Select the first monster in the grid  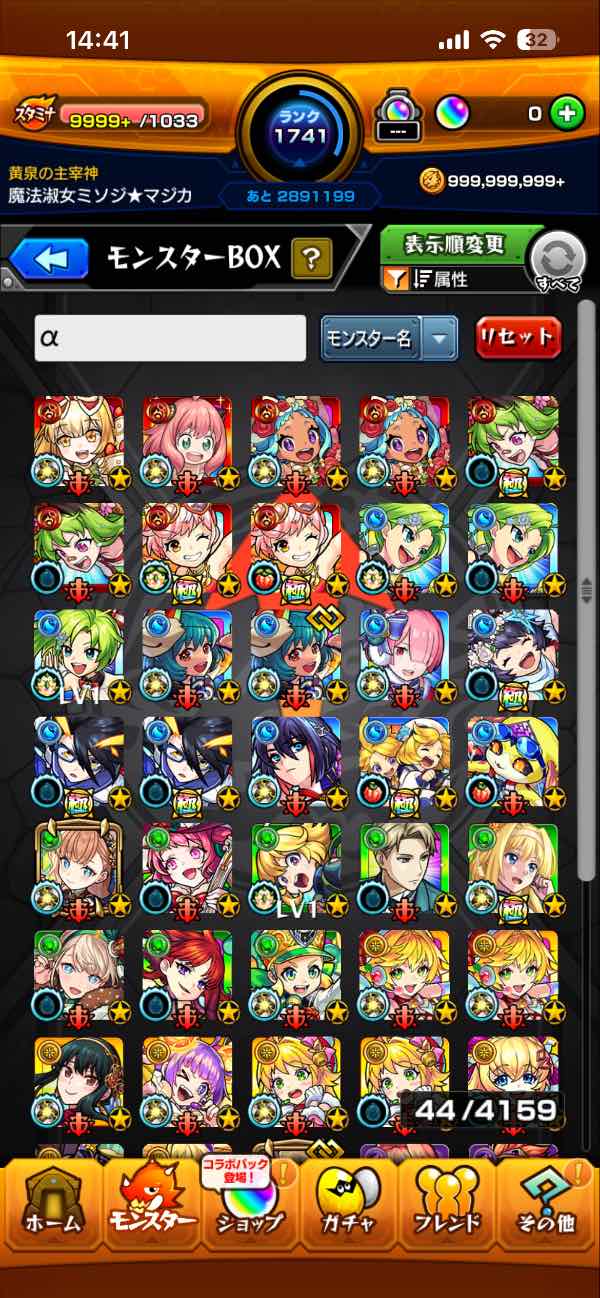[79, 441]
